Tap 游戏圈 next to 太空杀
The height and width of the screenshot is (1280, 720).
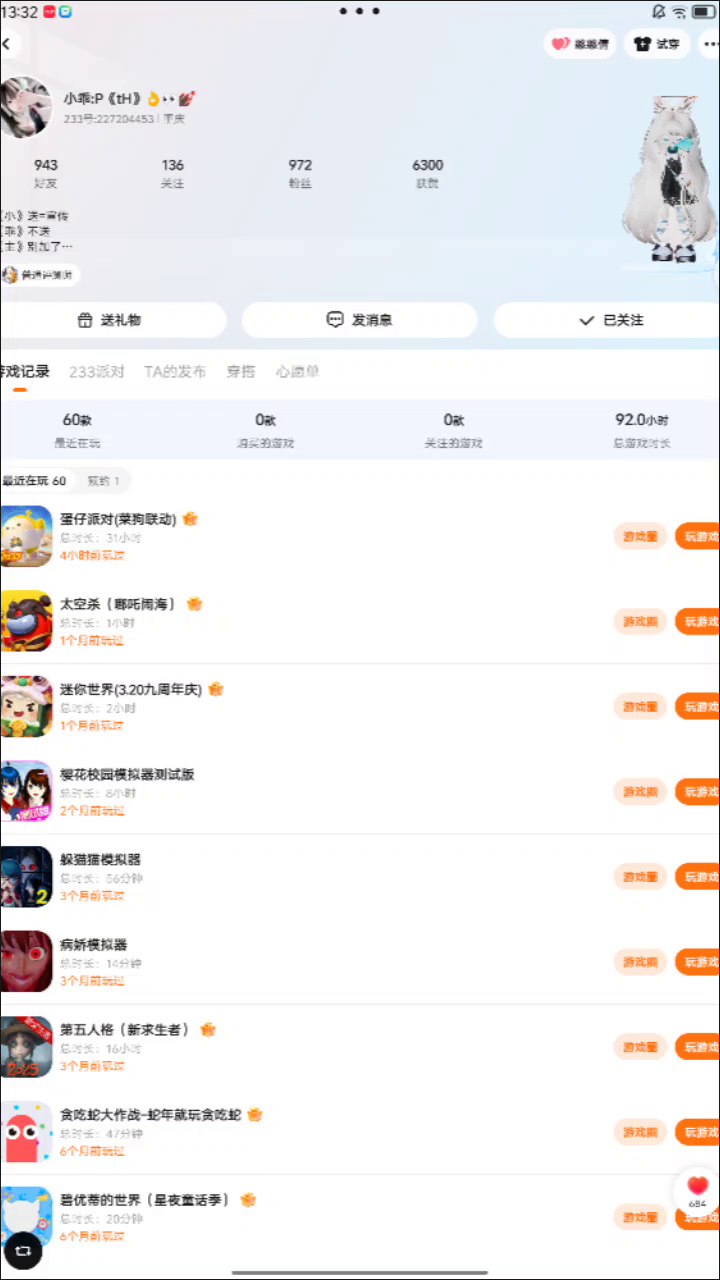(x=640, y=621)
